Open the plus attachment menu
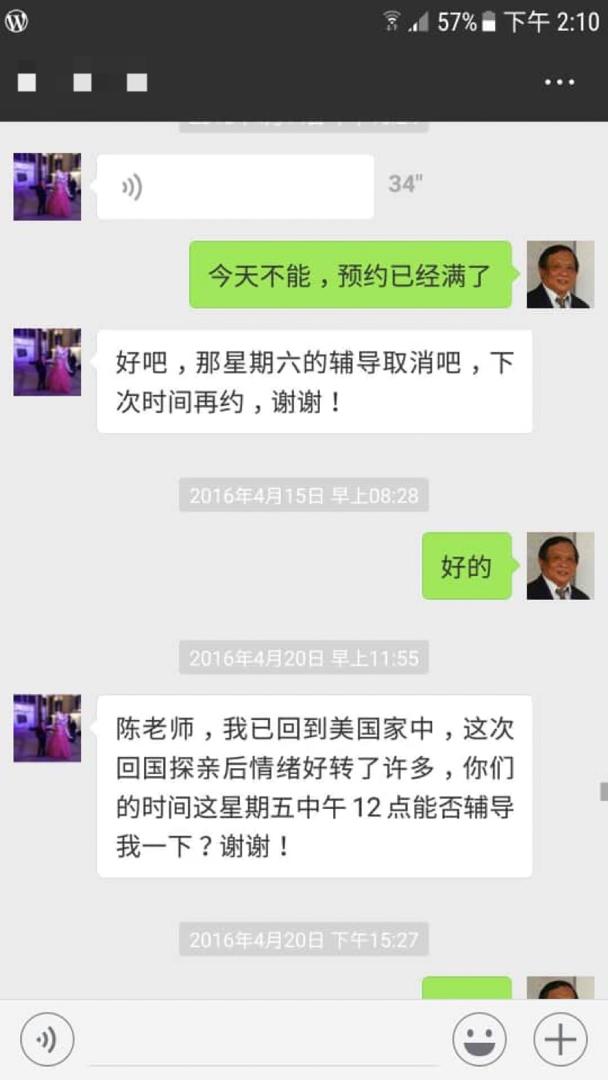This screenshot has width=608, height=1080. point(560,1039)
